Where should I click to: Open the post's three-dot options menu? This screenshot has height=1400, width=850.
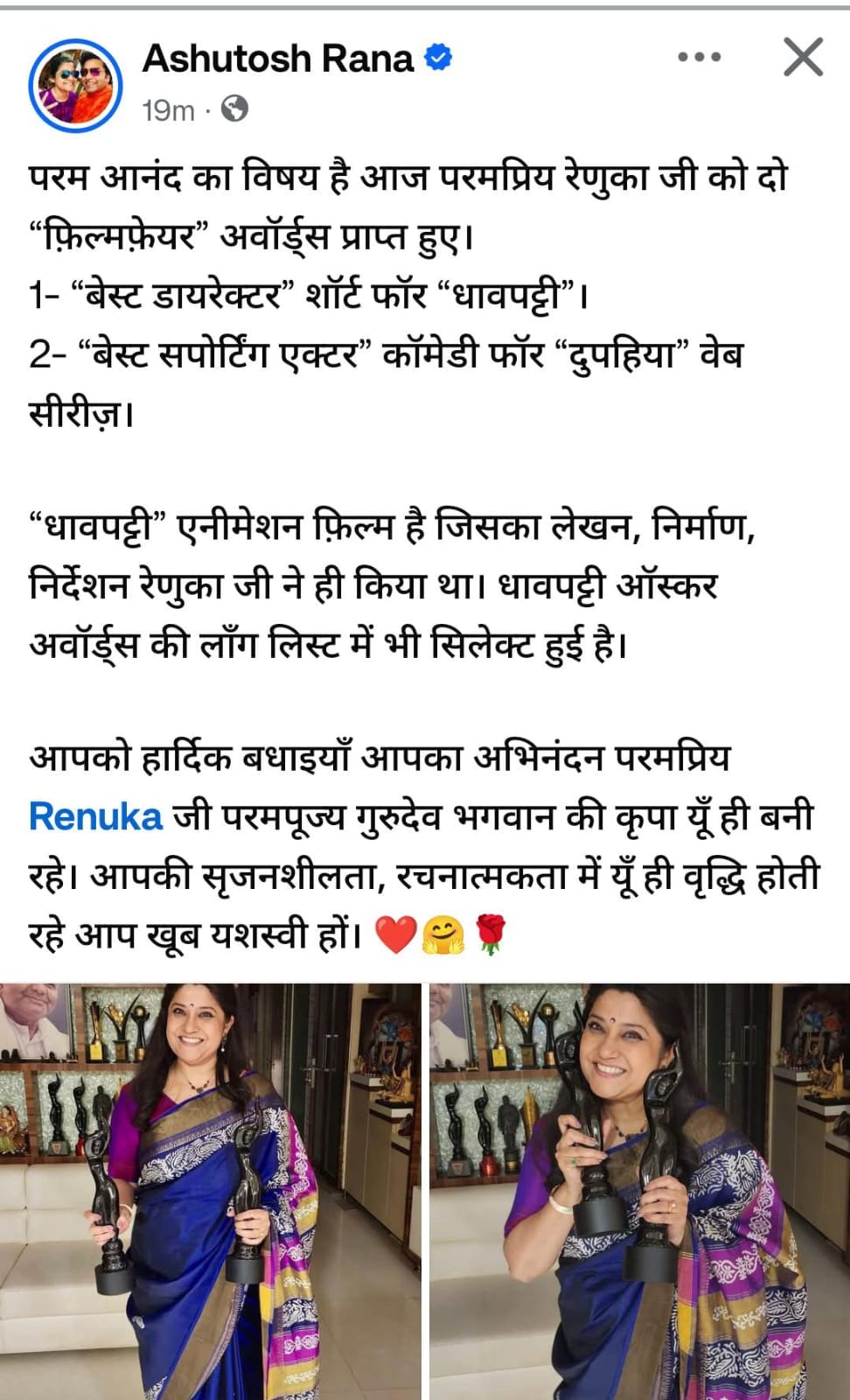[699, 59]
